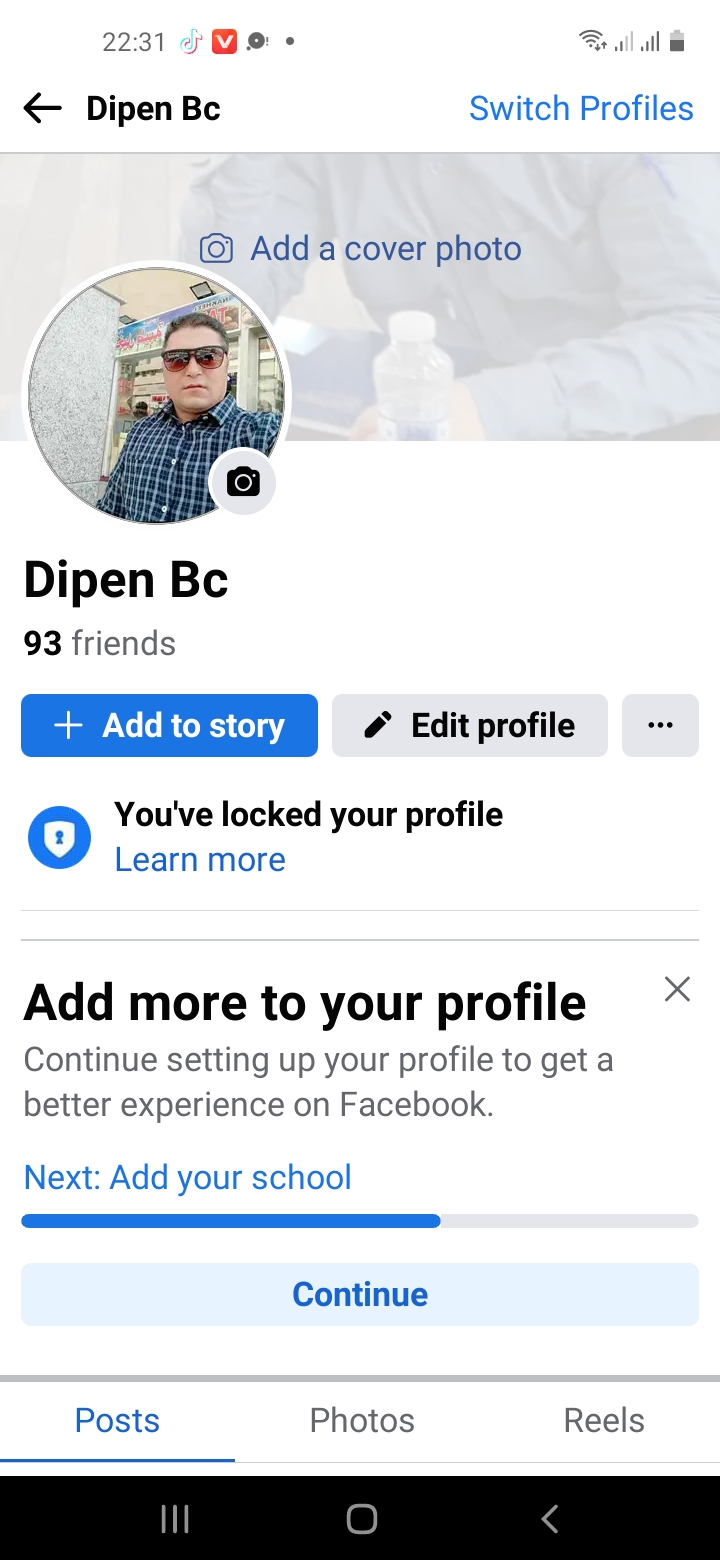Add a cover photo
720x1560 pixels.
361,248
